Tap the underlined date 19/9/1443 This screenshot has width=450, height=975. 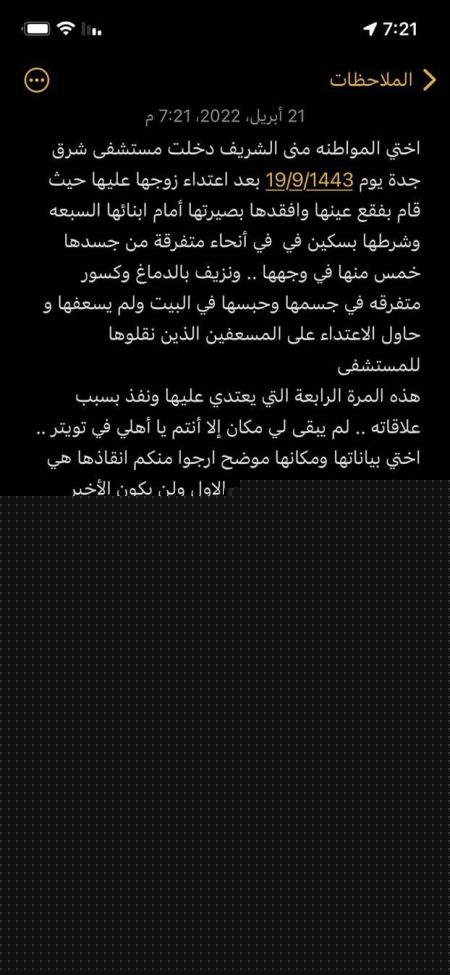(x=309, y=182)
